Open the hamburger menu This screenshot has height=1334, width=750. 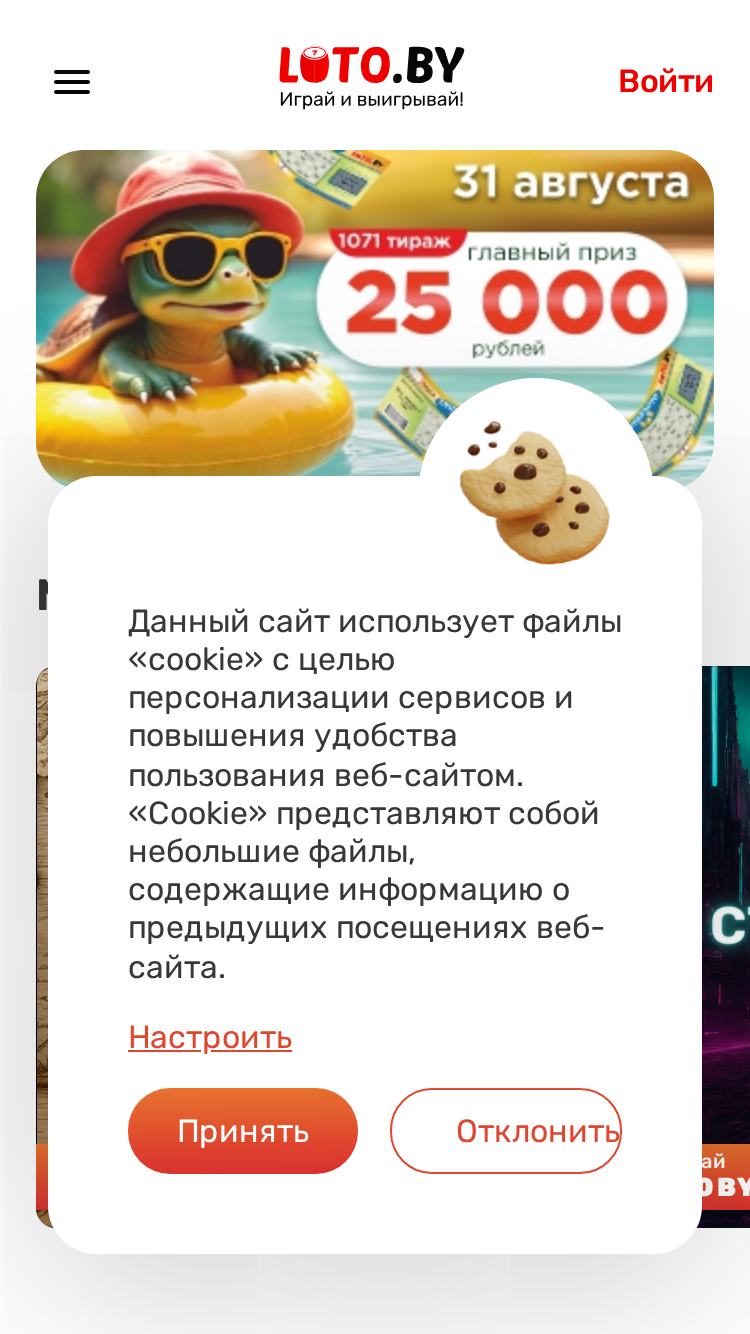point(72,82)
